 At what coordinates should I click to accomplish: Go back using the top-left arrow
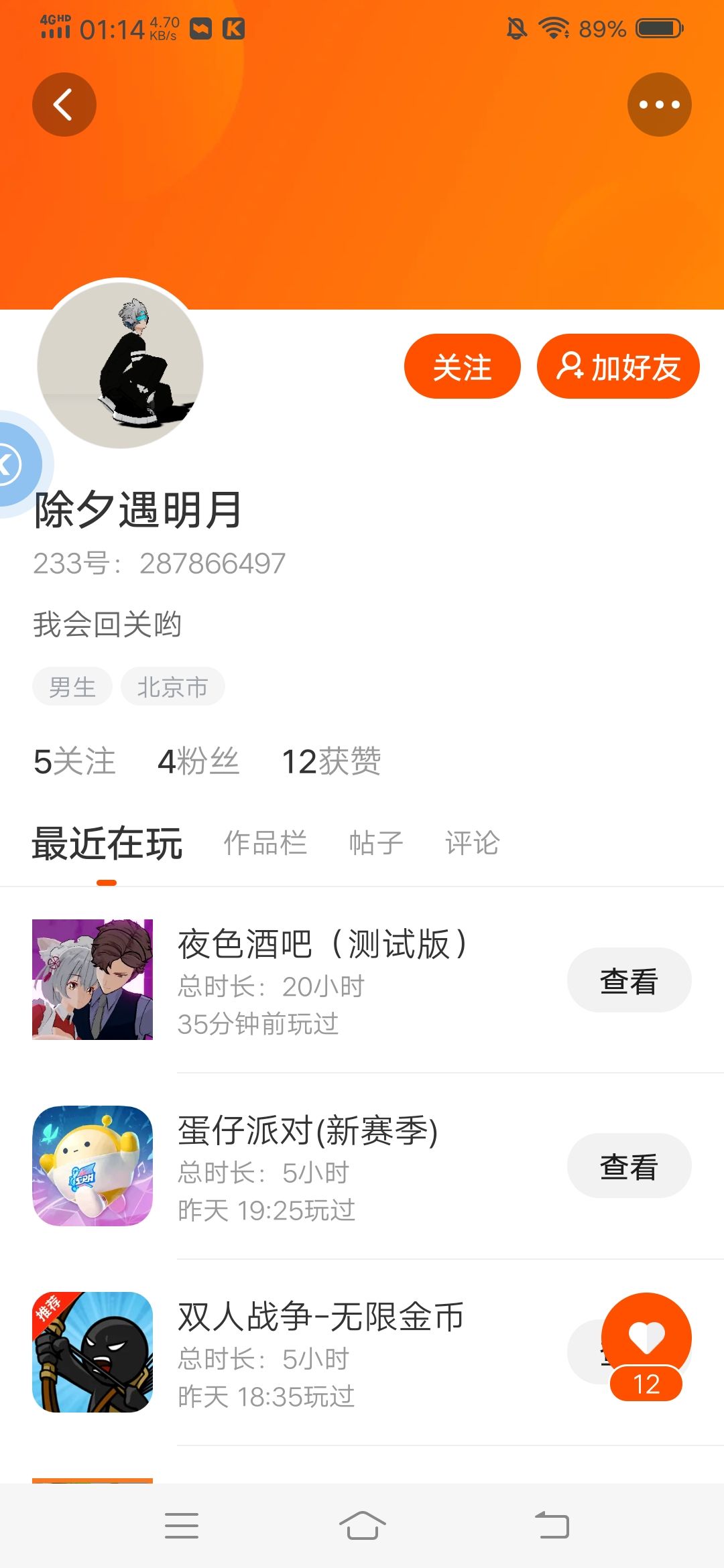click(x=64, y=105)
